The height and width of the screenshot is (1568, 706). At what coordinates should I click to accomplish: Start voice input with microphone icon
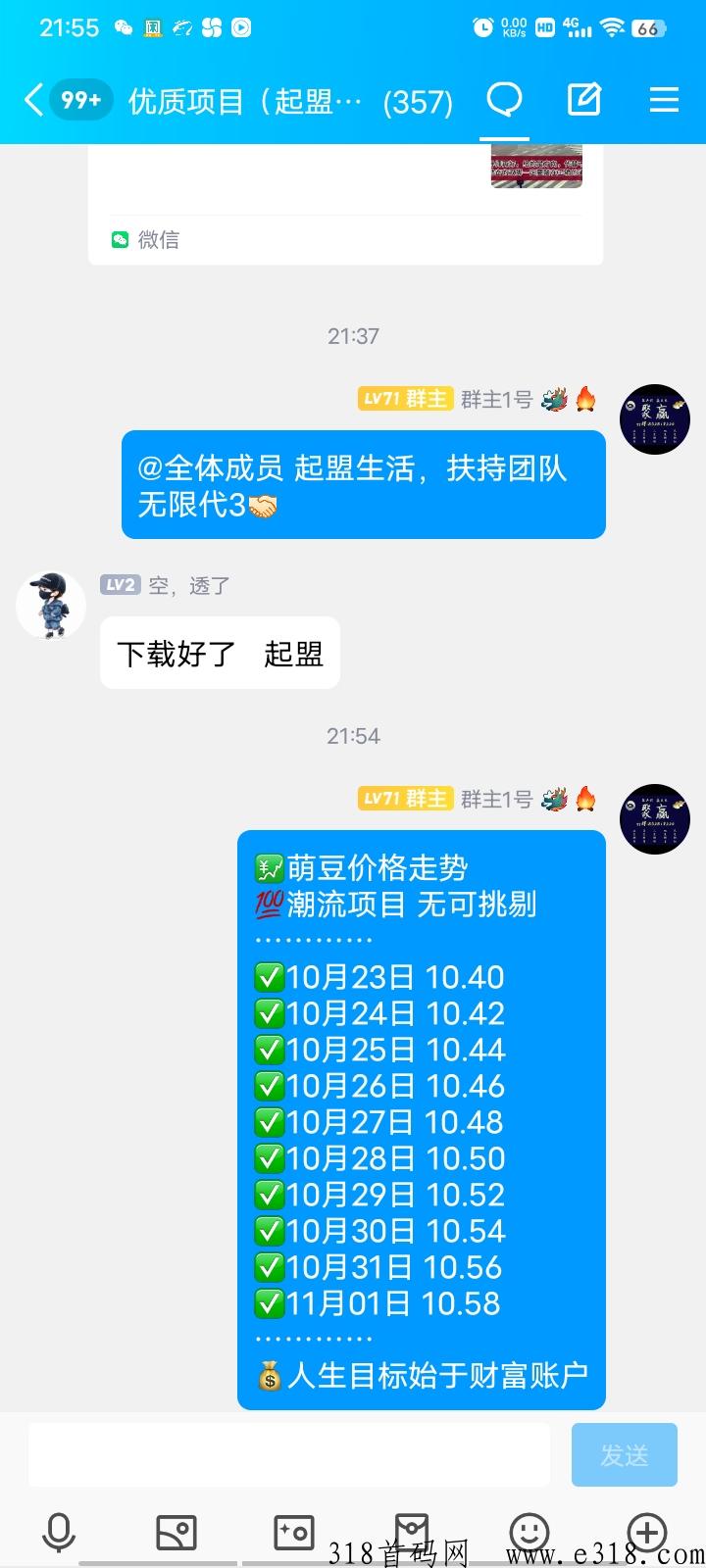[x=59, y=1532]
